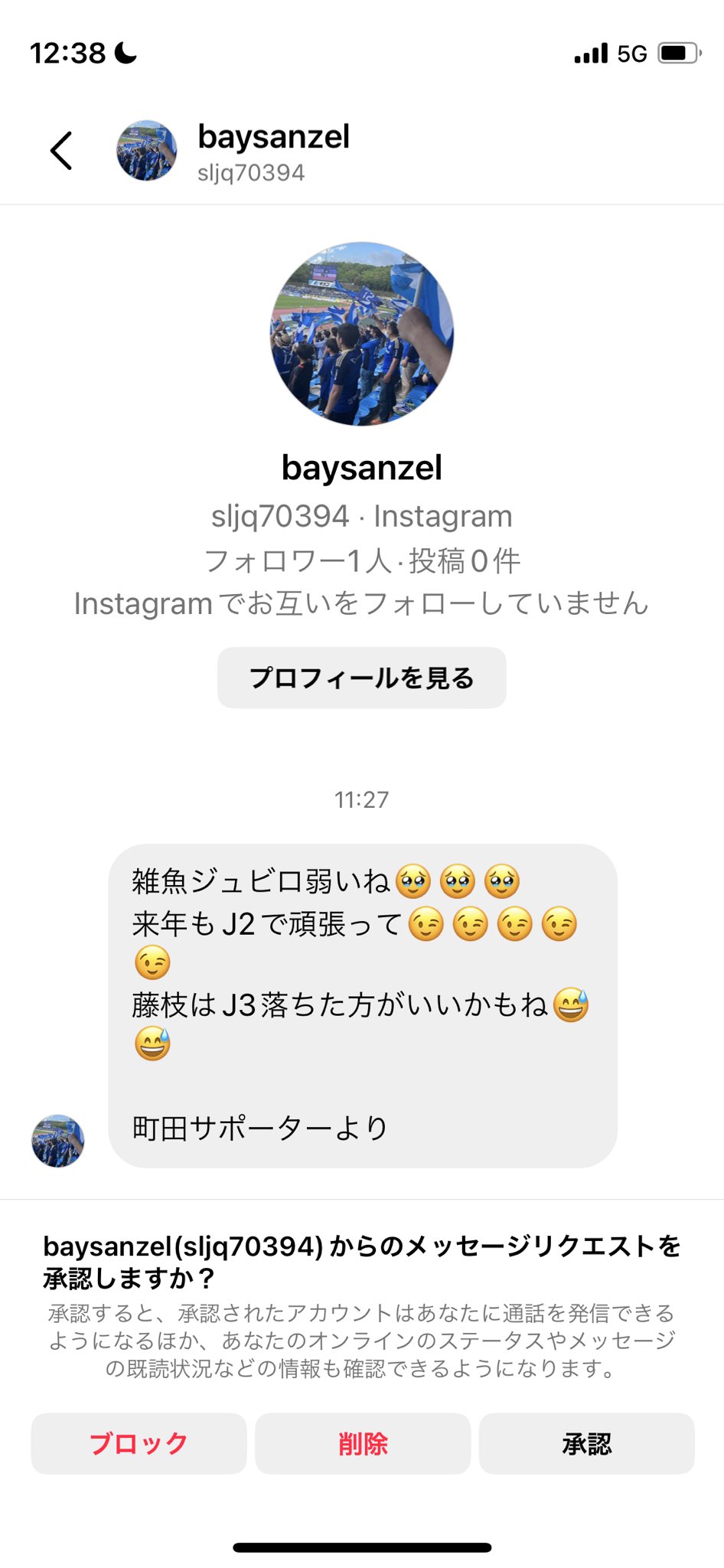Screen dimensions: 724x1568
Task: Tap the small avatar beside the message
Action: coord(57,1141)
